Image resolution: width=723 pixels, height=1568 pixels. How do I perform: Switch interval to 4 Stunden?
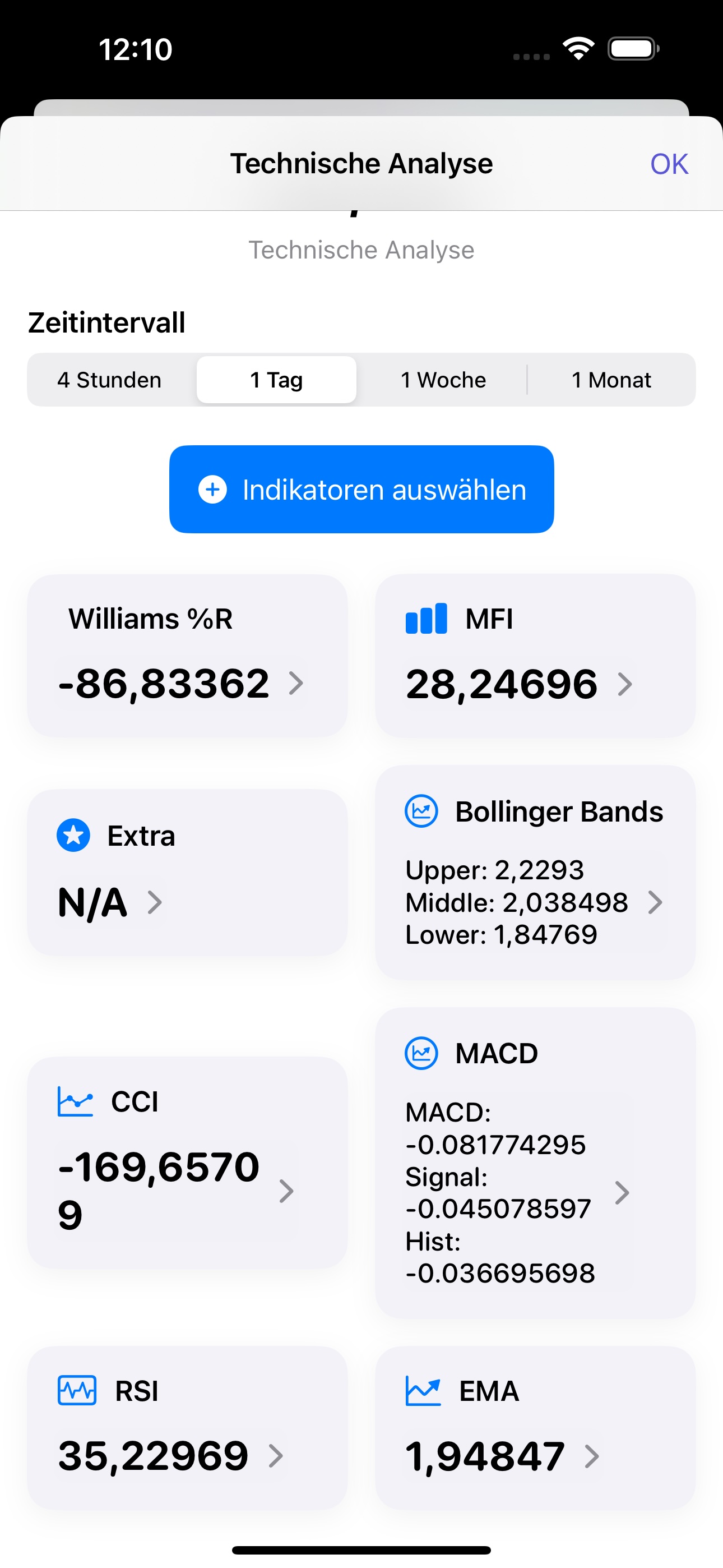109,380
